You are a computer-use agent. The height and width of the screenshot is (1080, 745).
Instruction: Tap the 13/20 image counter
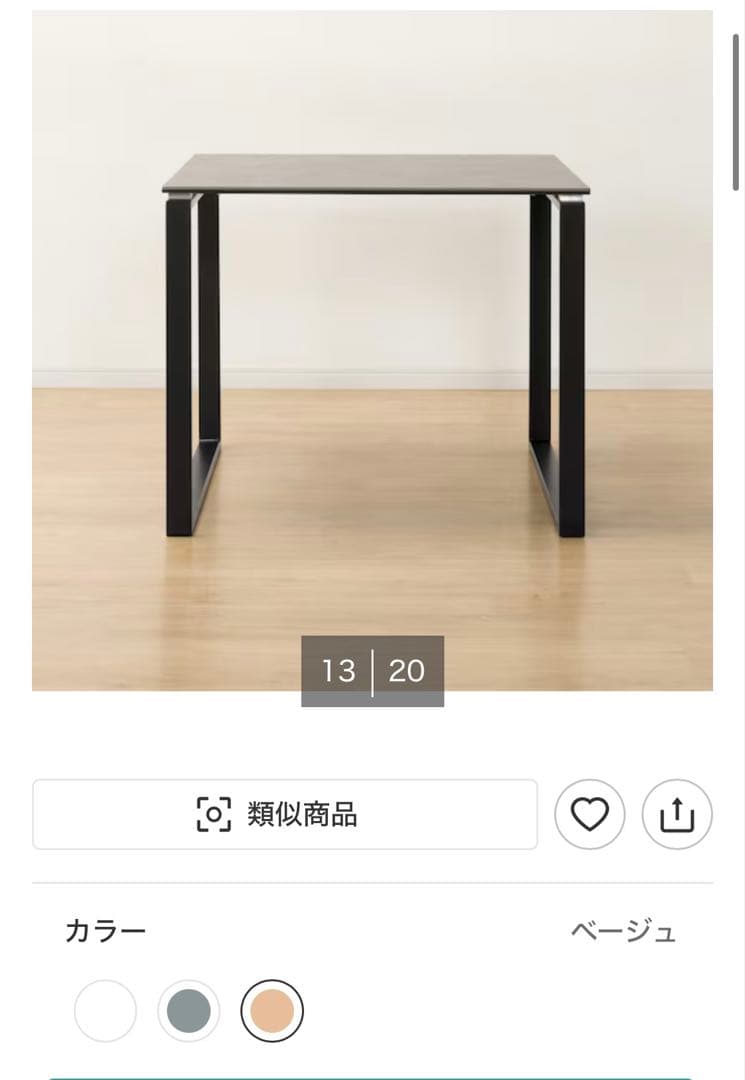(x=372, y=670)
